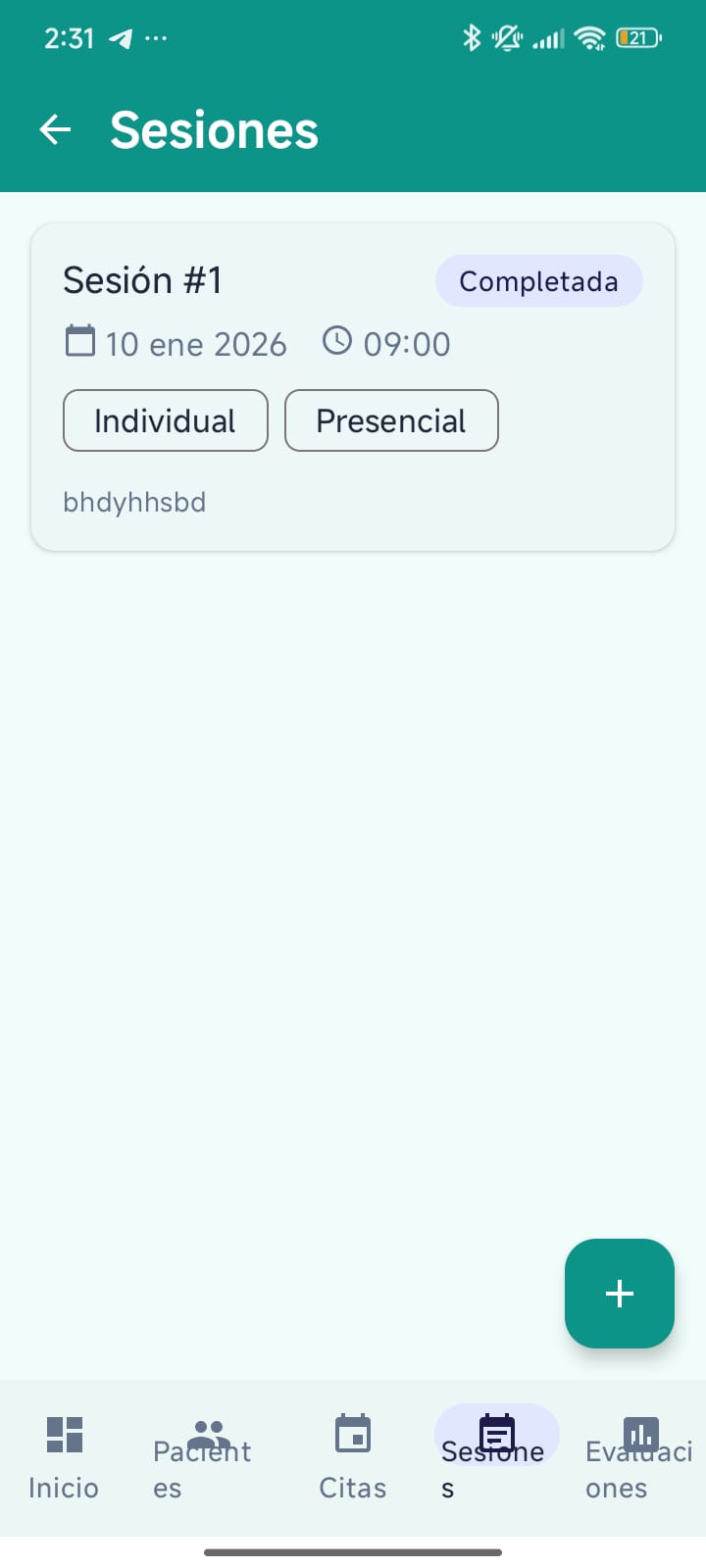Toggle the Presencial modality chip
Screen dimensions: 706x1568
pyautogui.click(x=390, y=420)
